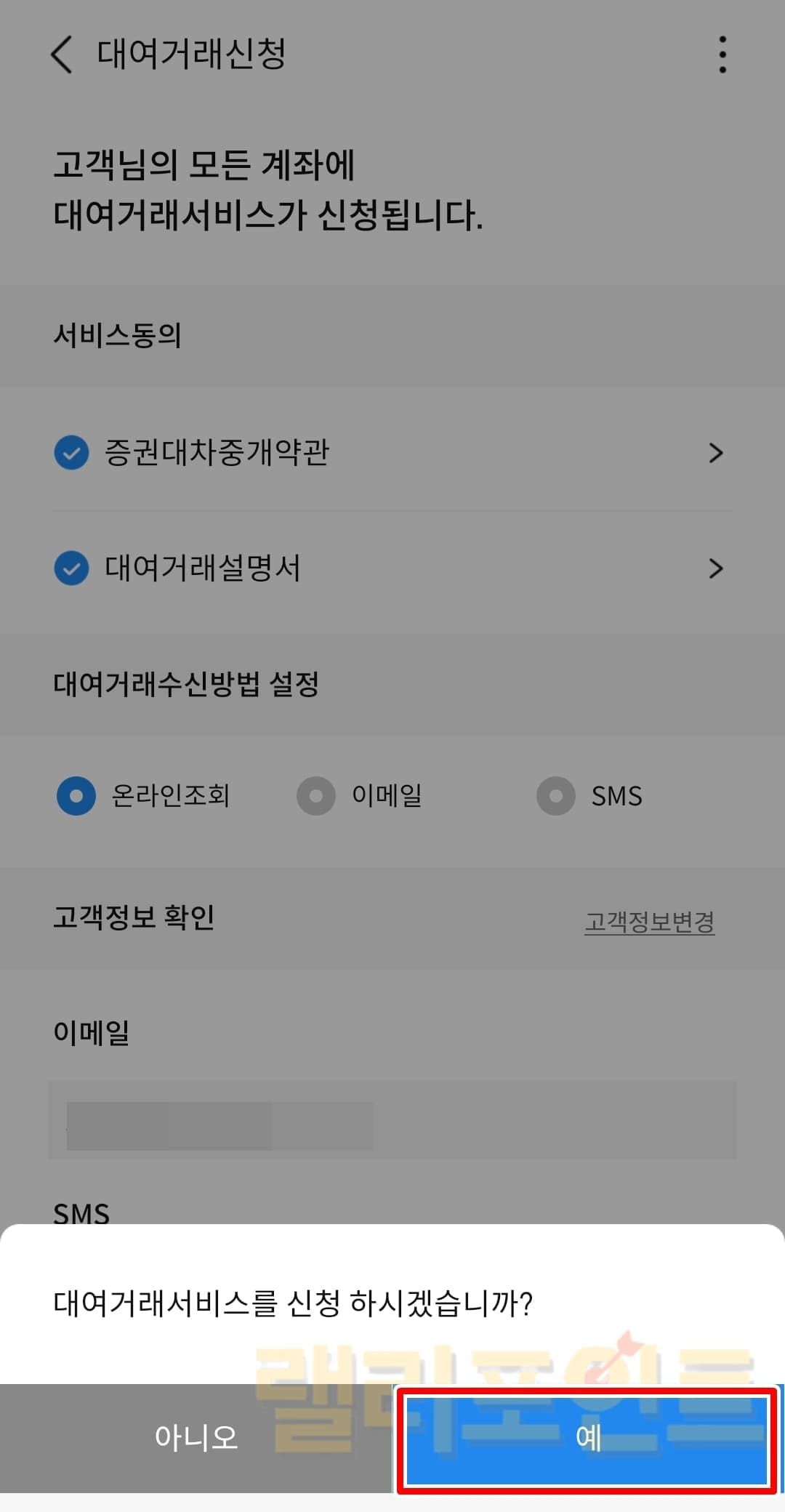785x1512 pixels.
Task: Open the 고객정보변경 link
Action: click(x=649, y=922)
